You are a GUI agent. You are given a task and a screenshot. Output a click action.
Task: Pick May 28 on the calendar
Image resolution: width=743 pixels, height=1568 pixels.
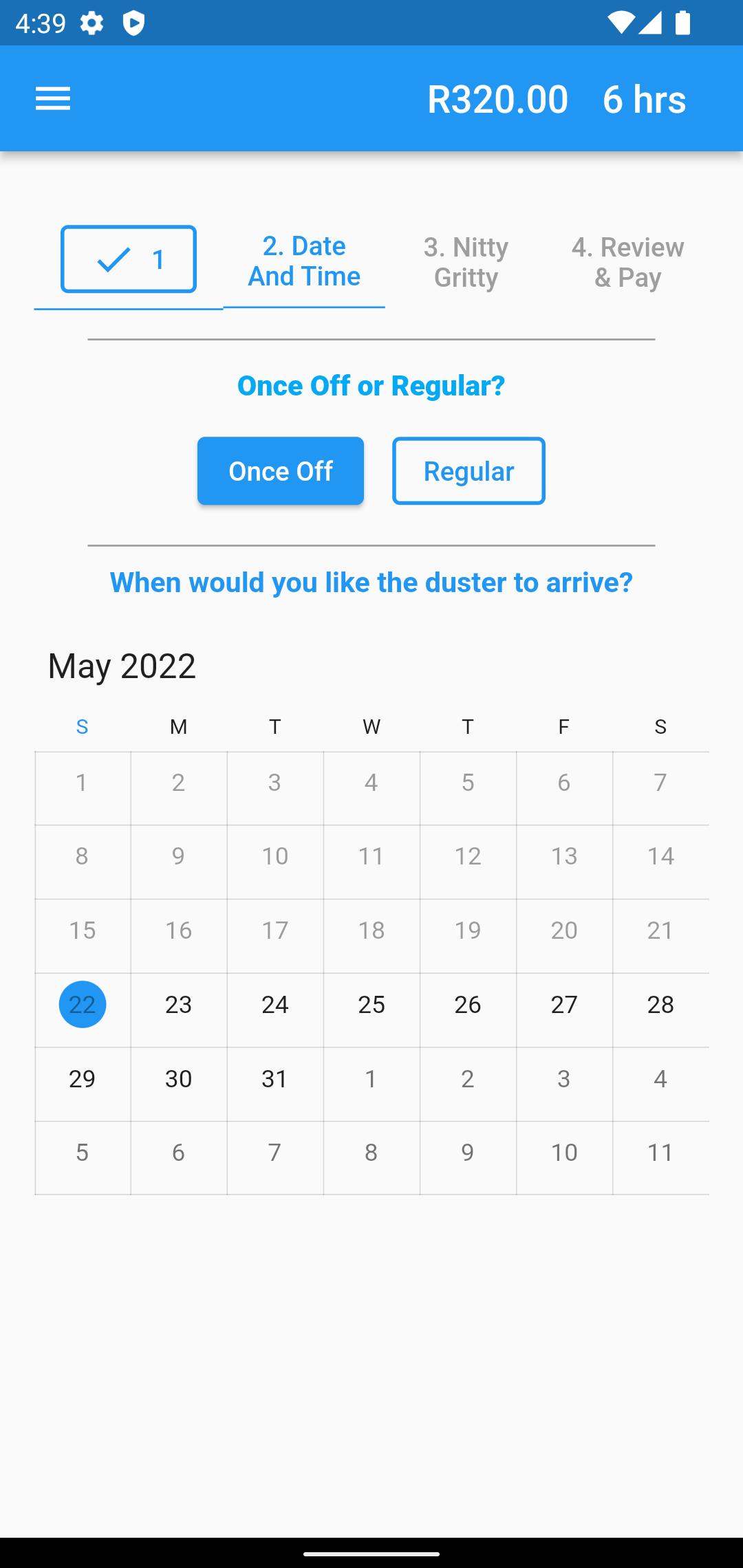point(660,1005)
